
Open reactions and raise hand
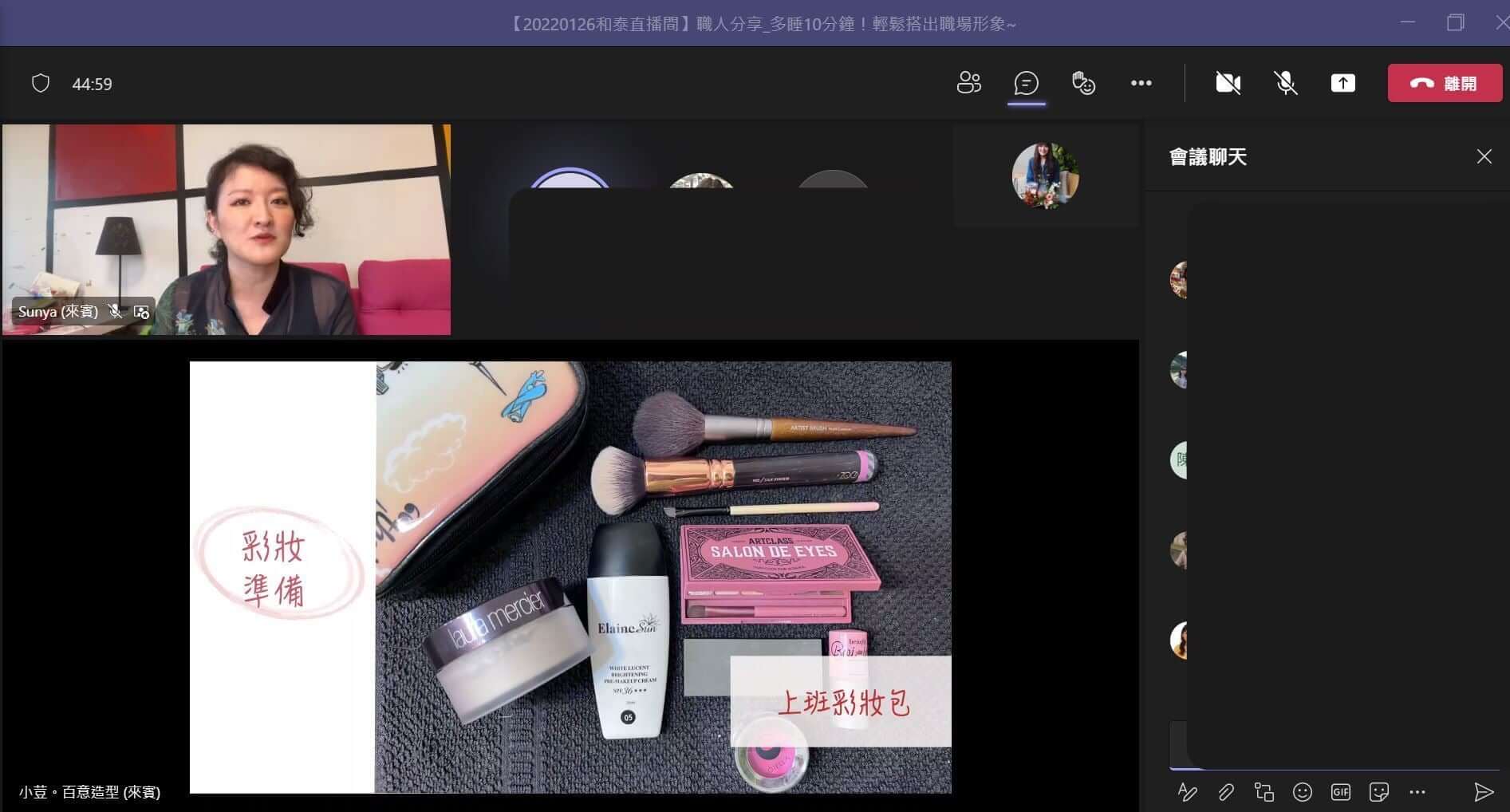[1083, 83]
